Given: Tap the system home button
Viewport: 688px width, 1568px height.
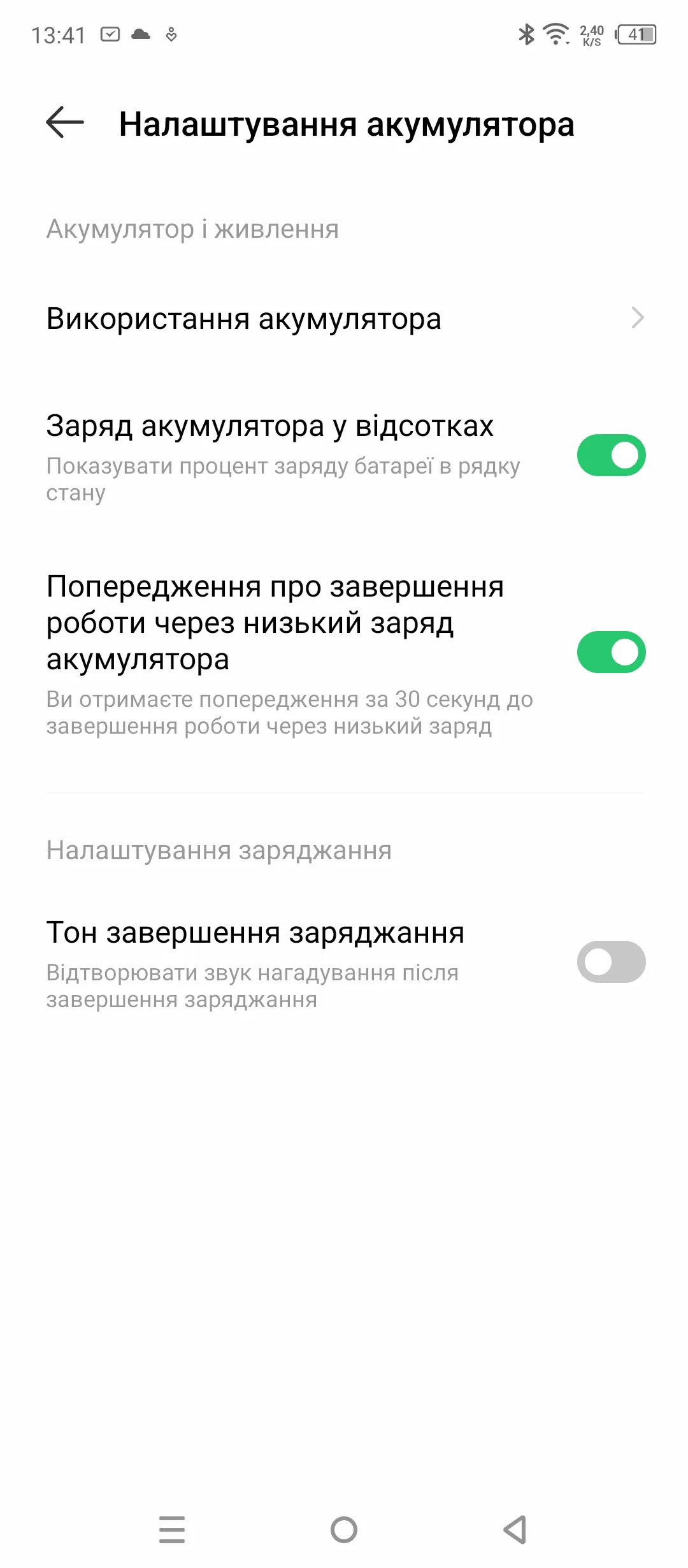Looking at the screenshot, I should tap(344, 1529).
